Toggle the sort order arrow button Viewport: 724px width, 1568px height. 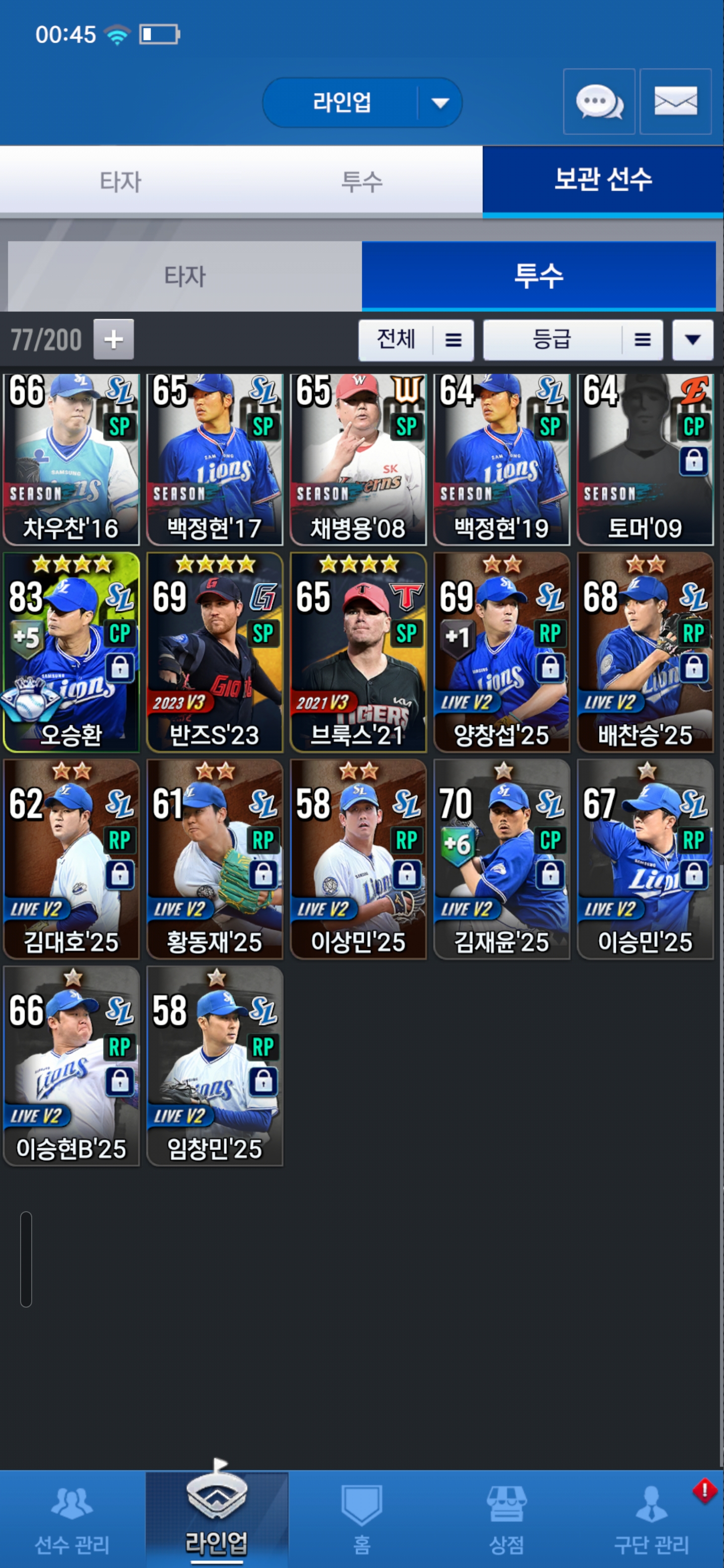click(x=692, y=340)
